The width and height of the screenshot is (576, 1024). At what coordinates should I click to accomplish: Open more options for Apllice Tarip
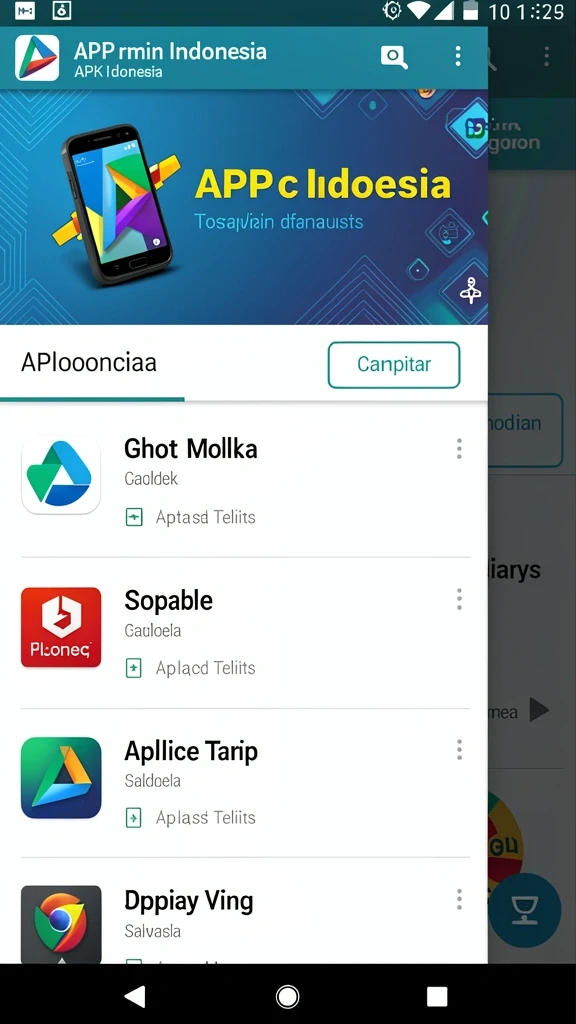point(459,750)
